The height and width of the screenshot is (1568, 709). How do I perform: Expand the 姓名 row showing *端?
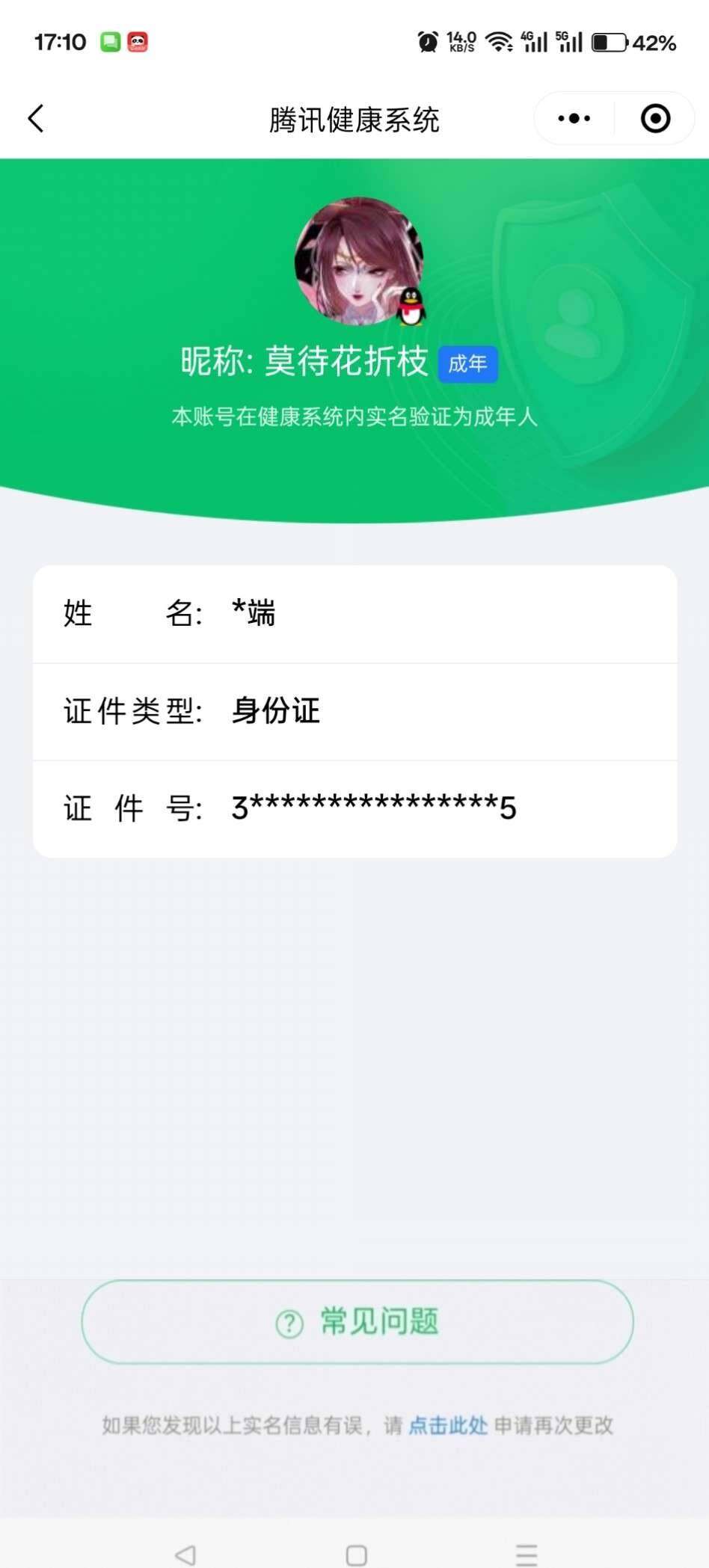(x=354, y=613)
